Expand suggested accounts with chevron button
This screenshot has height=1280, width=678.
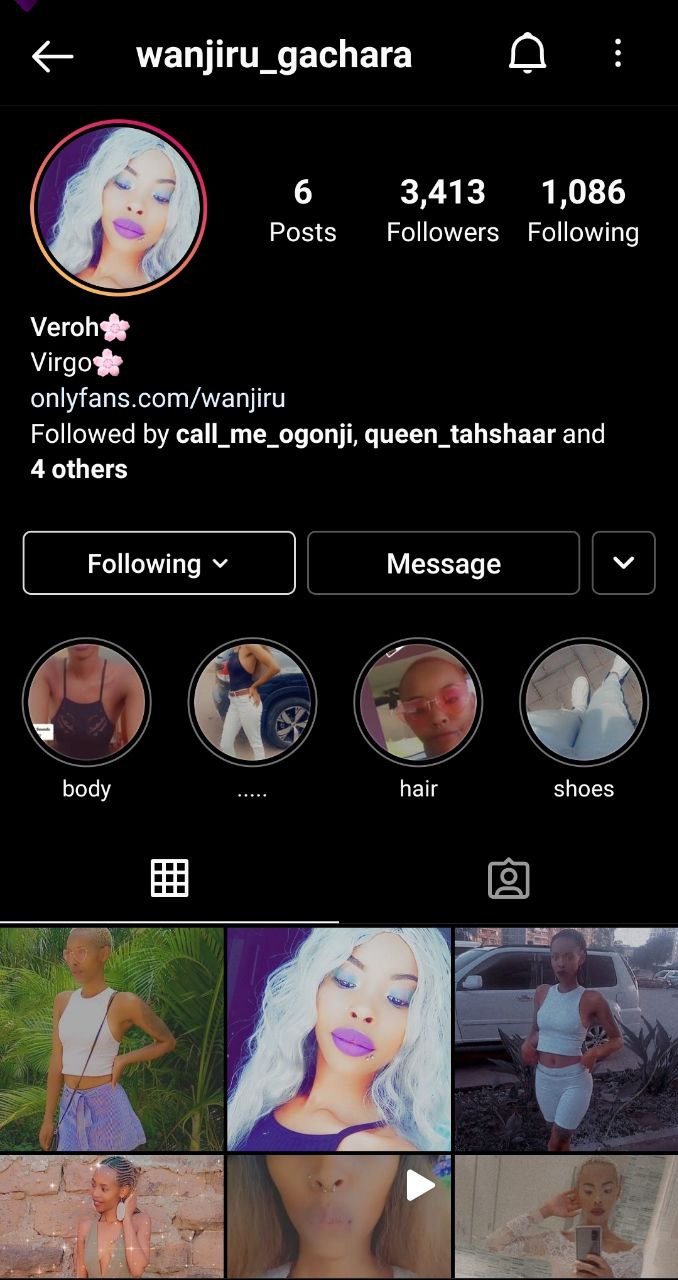click(623, 563)
